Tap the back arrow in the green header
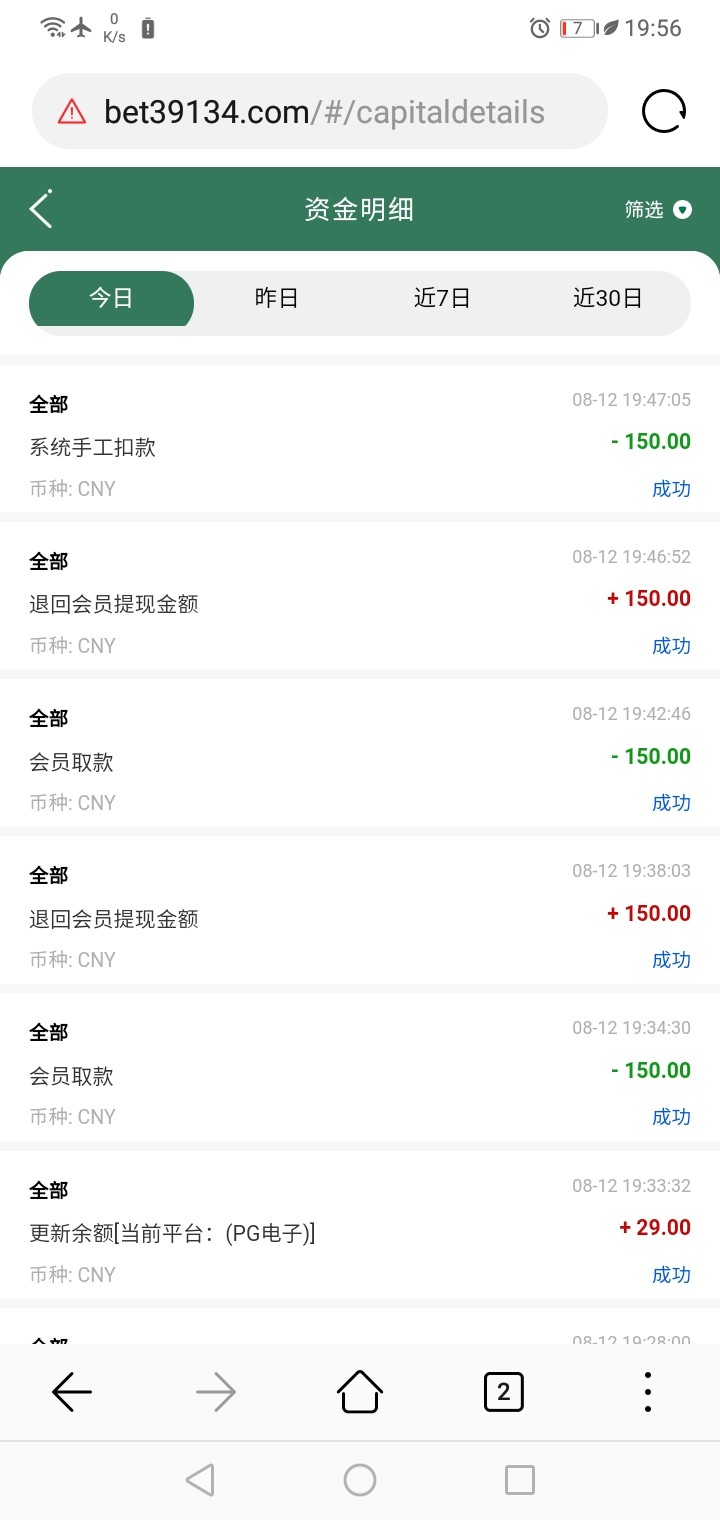 tap(40, 209)
